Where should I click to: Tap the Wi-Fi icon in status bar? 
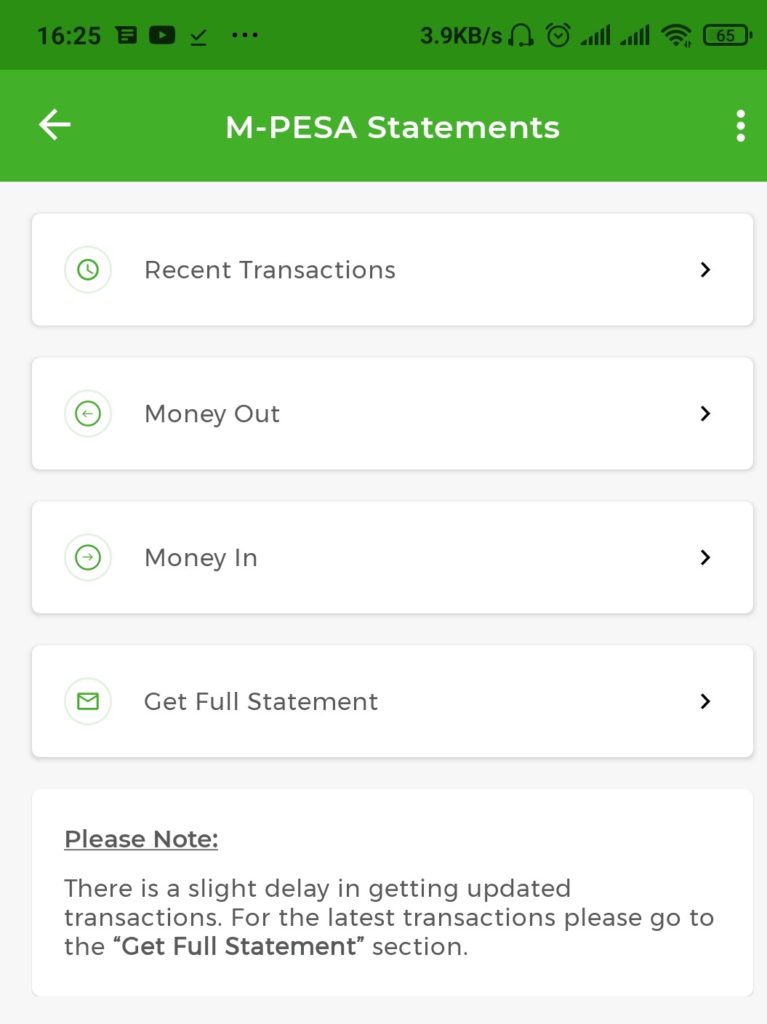point(676,34)
